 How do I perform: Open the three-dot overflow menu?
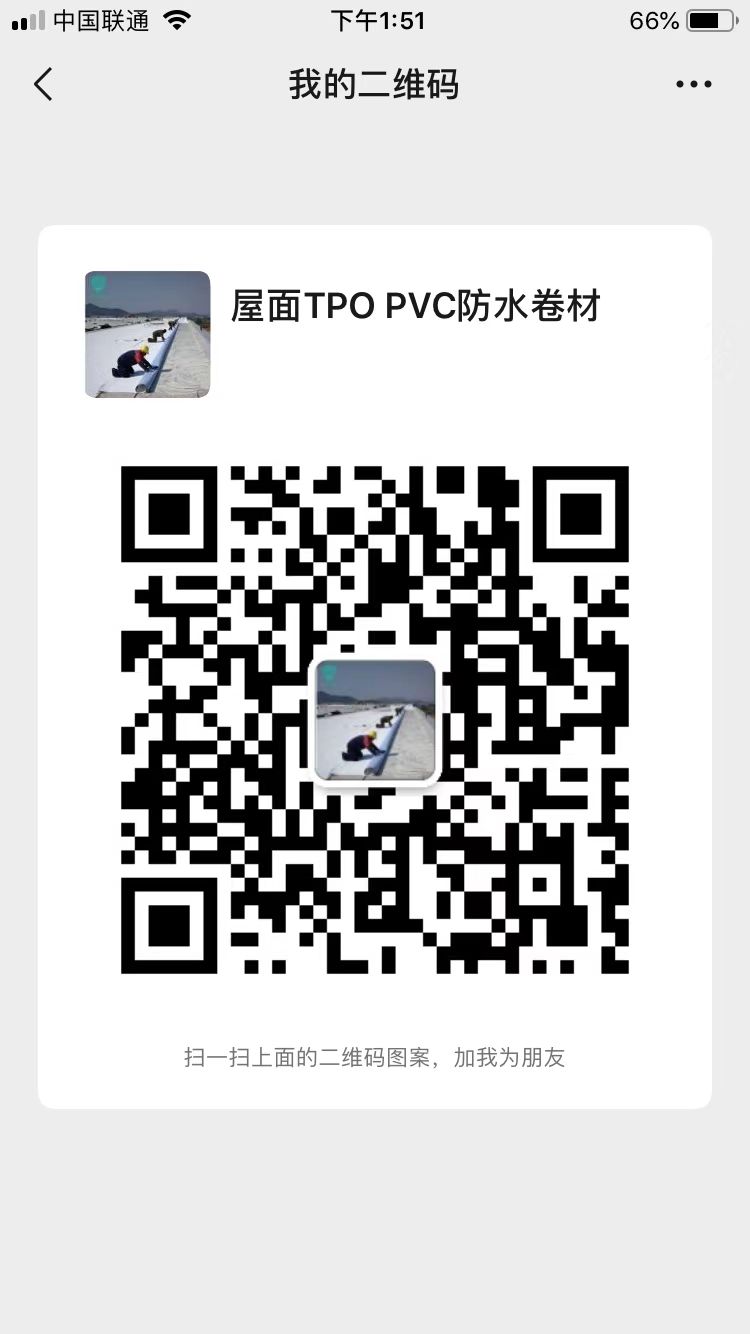tap(693, 85)
